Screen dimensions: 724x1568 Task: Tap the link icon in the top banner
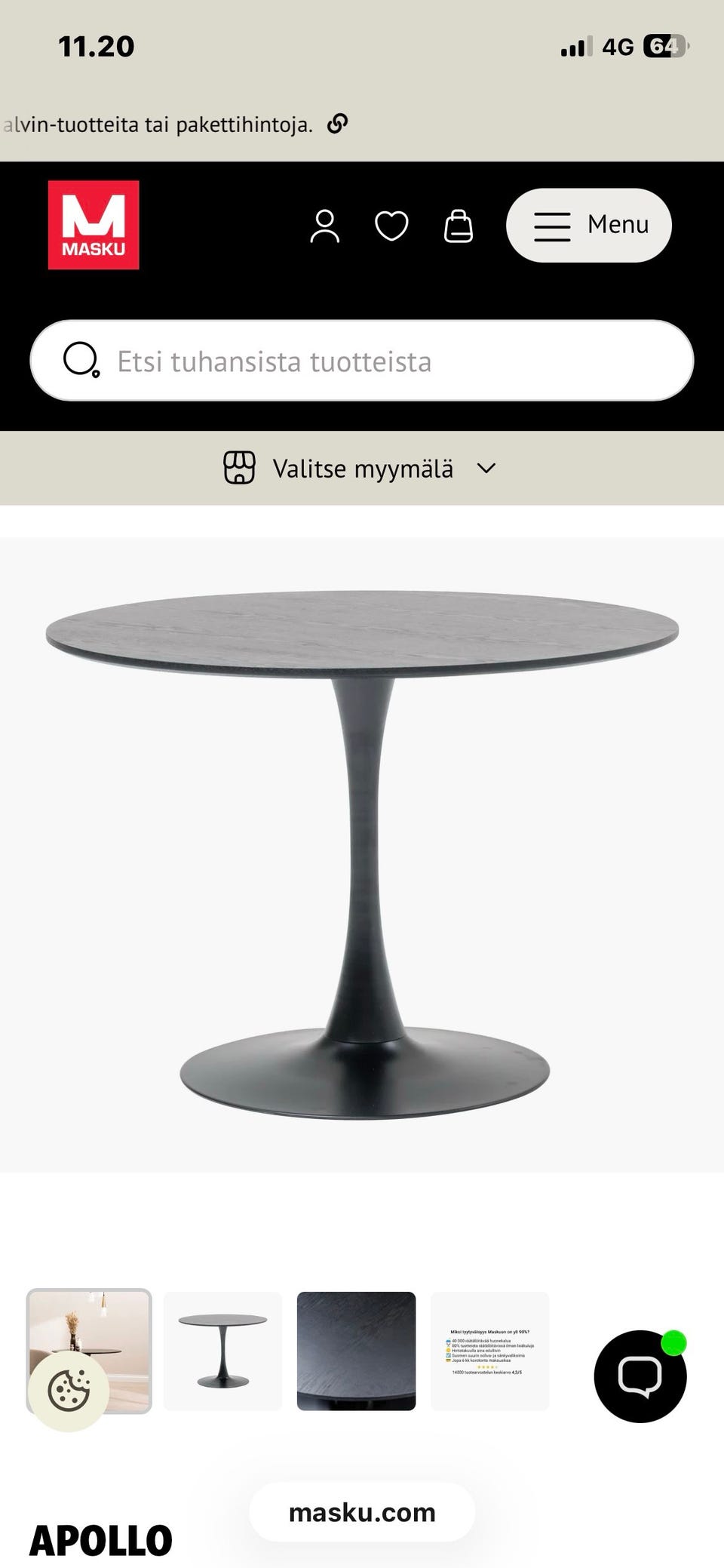337,123
